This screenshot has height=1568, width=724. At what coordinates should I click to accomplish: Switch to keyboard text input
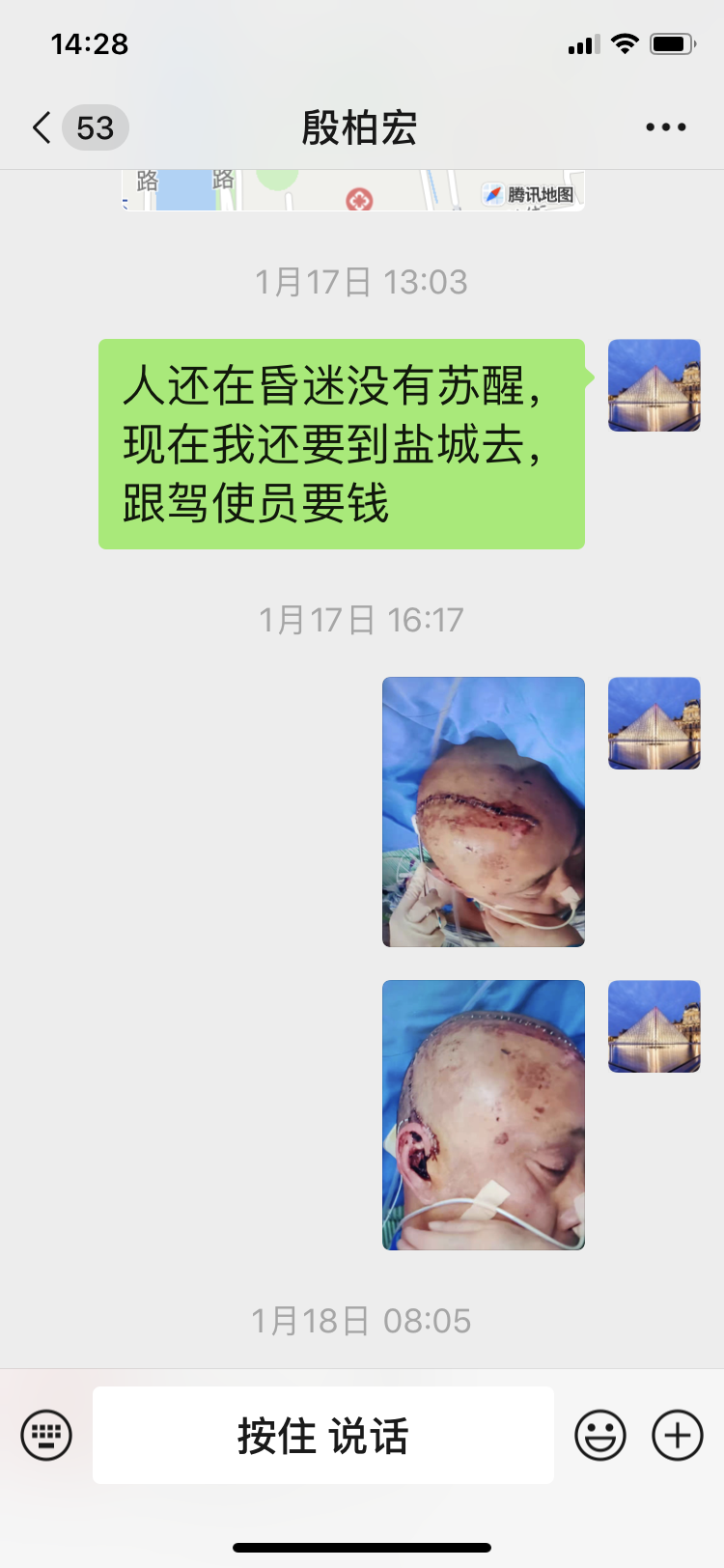46,1435
